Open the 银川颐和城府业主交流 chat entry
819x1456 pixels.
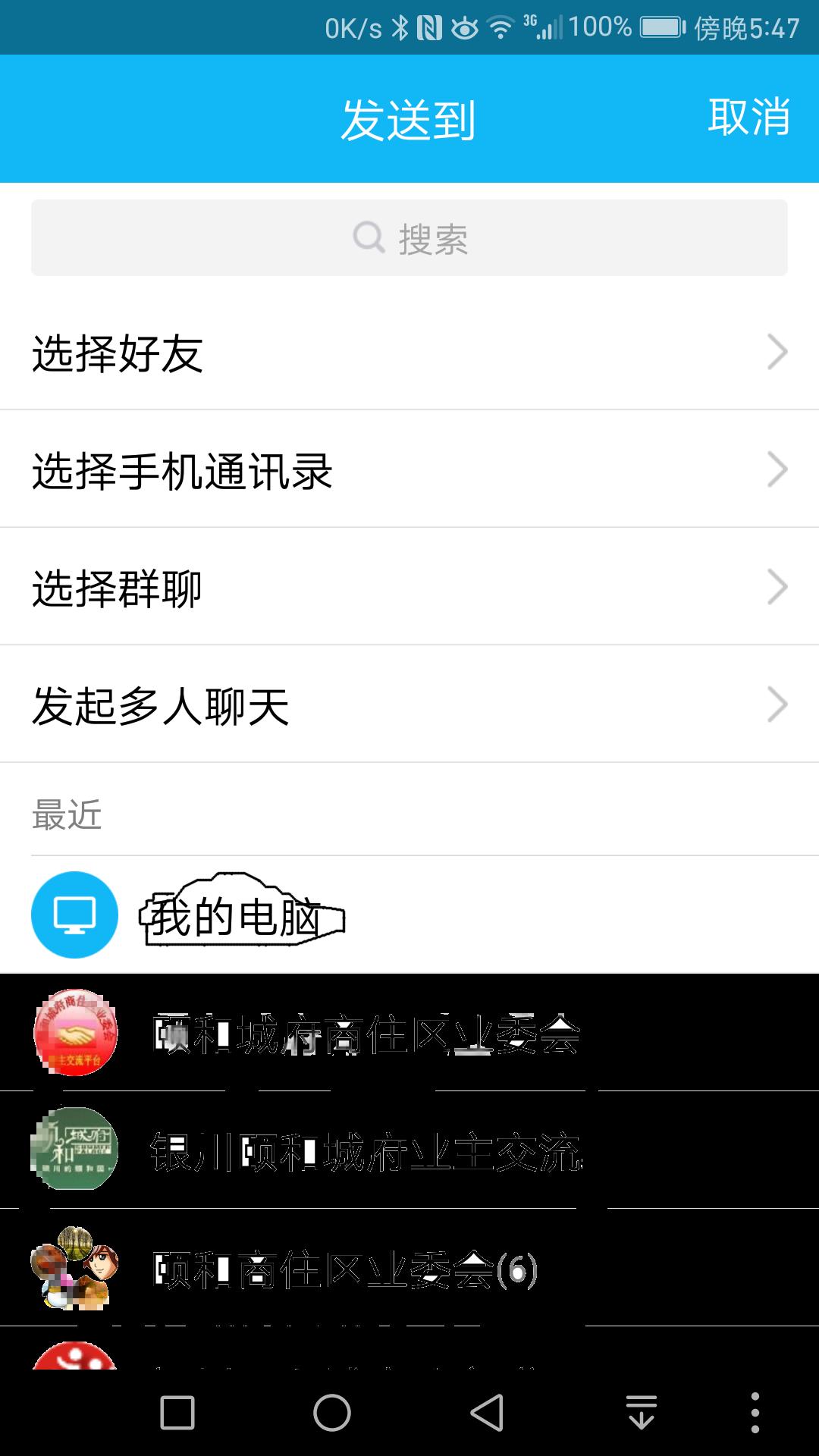coord(364,1149)
